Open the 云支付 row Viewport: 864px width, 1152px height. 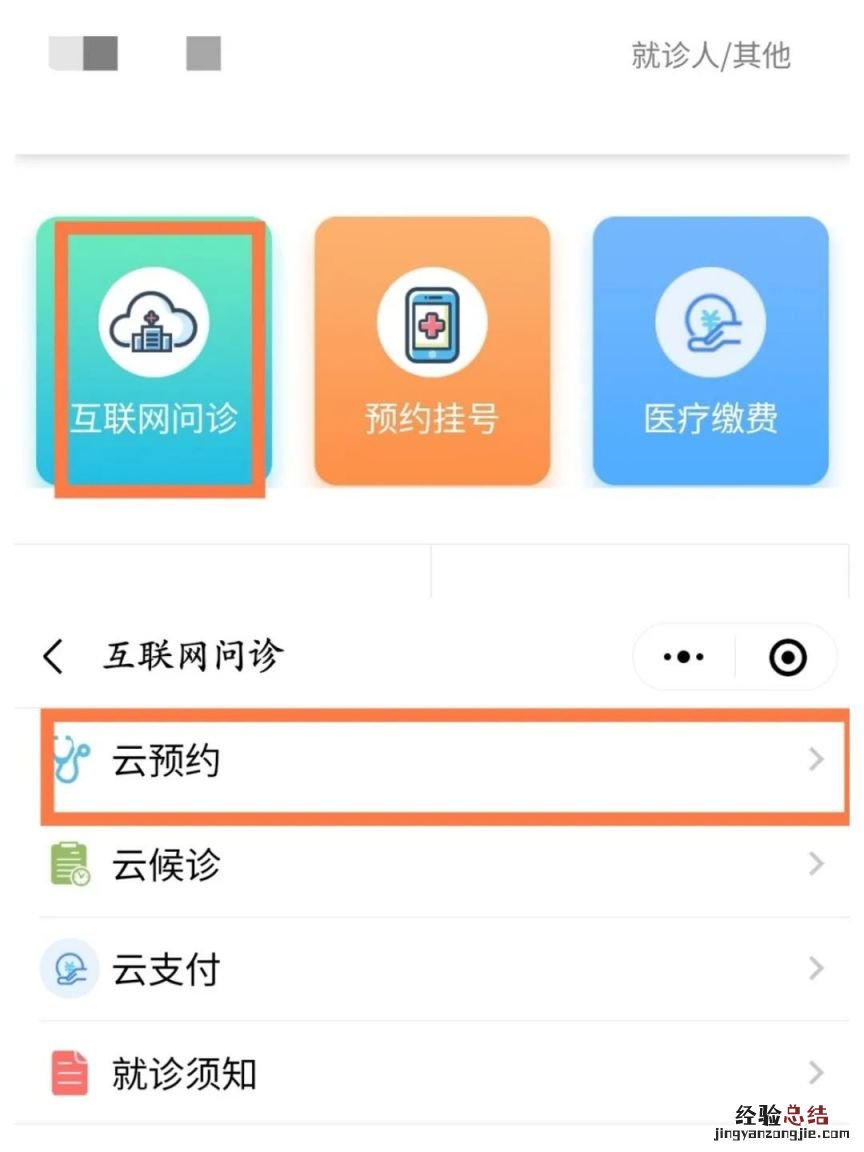point(440,969)
